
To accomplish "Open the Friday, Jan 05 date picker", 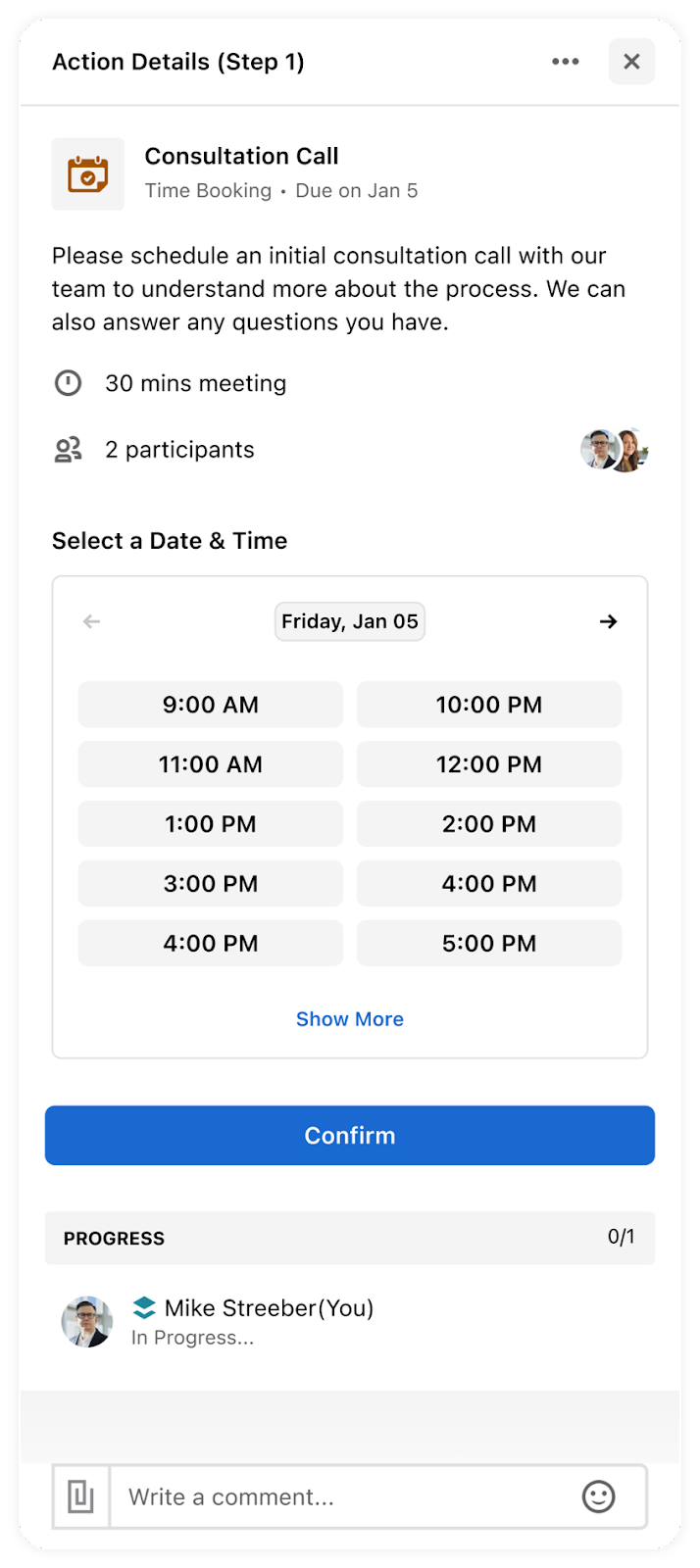I will 350,621.
